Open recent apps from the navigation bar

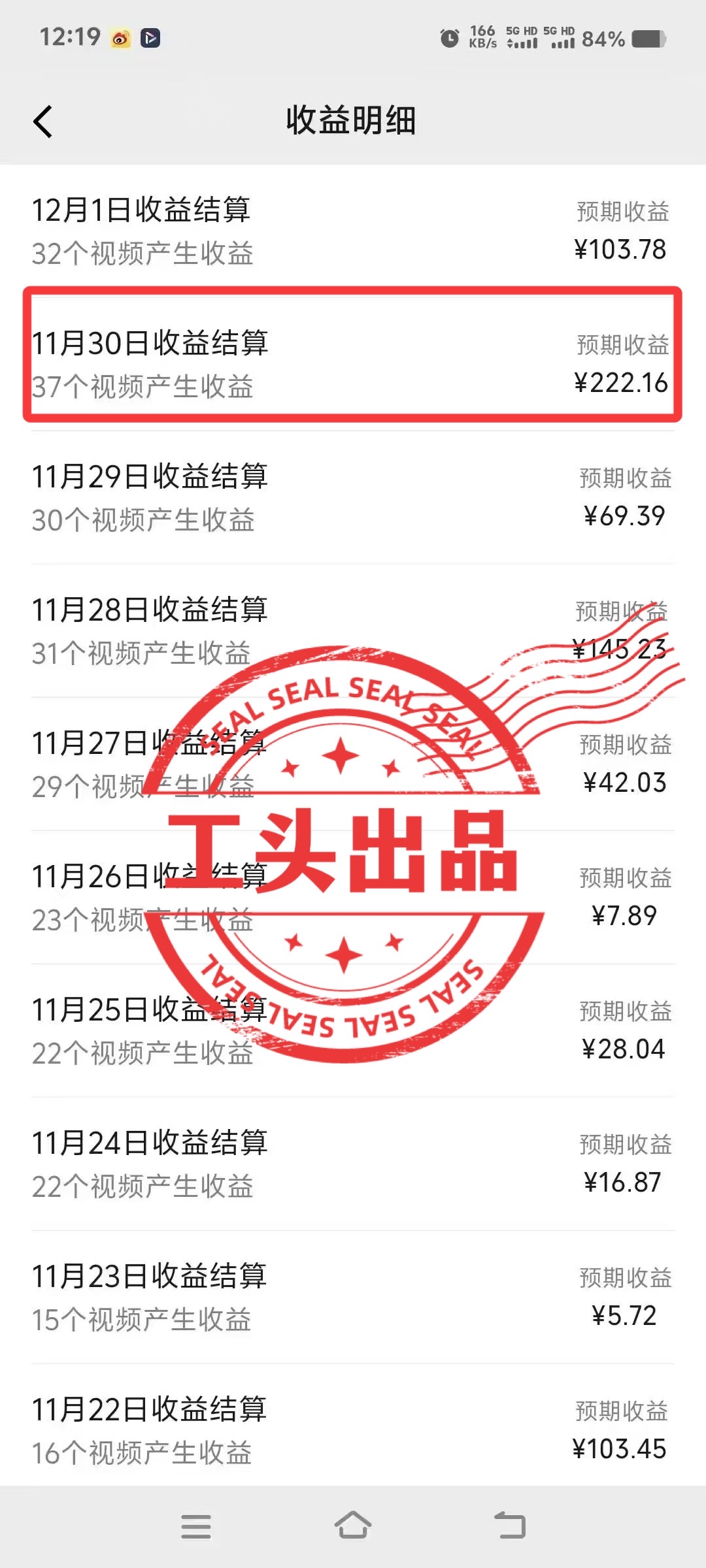(x=196, y=1526)
